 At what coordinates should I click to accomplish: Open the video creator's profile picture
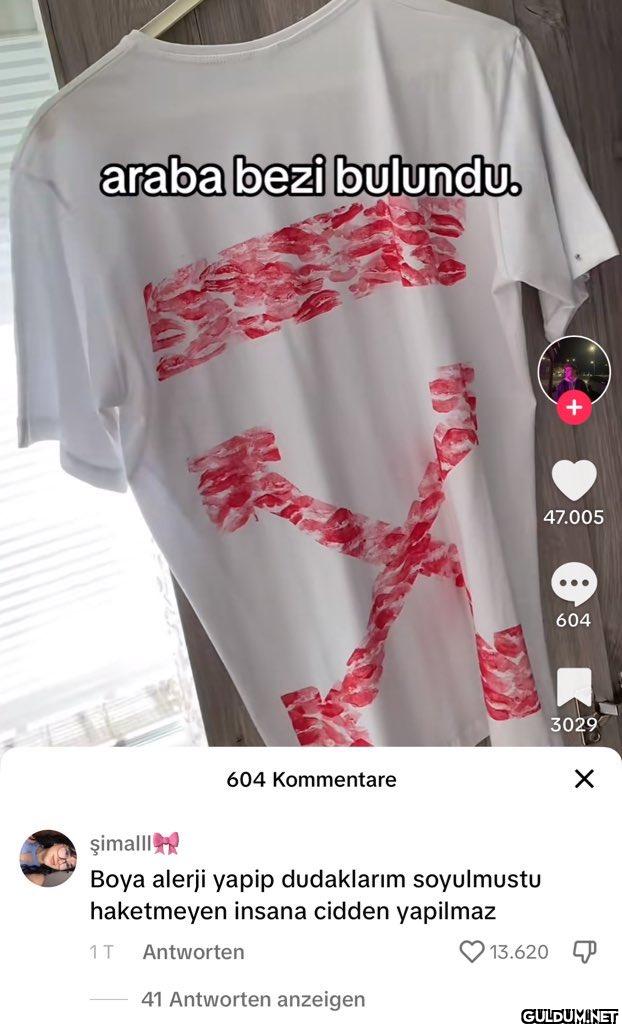coord(574,369)
